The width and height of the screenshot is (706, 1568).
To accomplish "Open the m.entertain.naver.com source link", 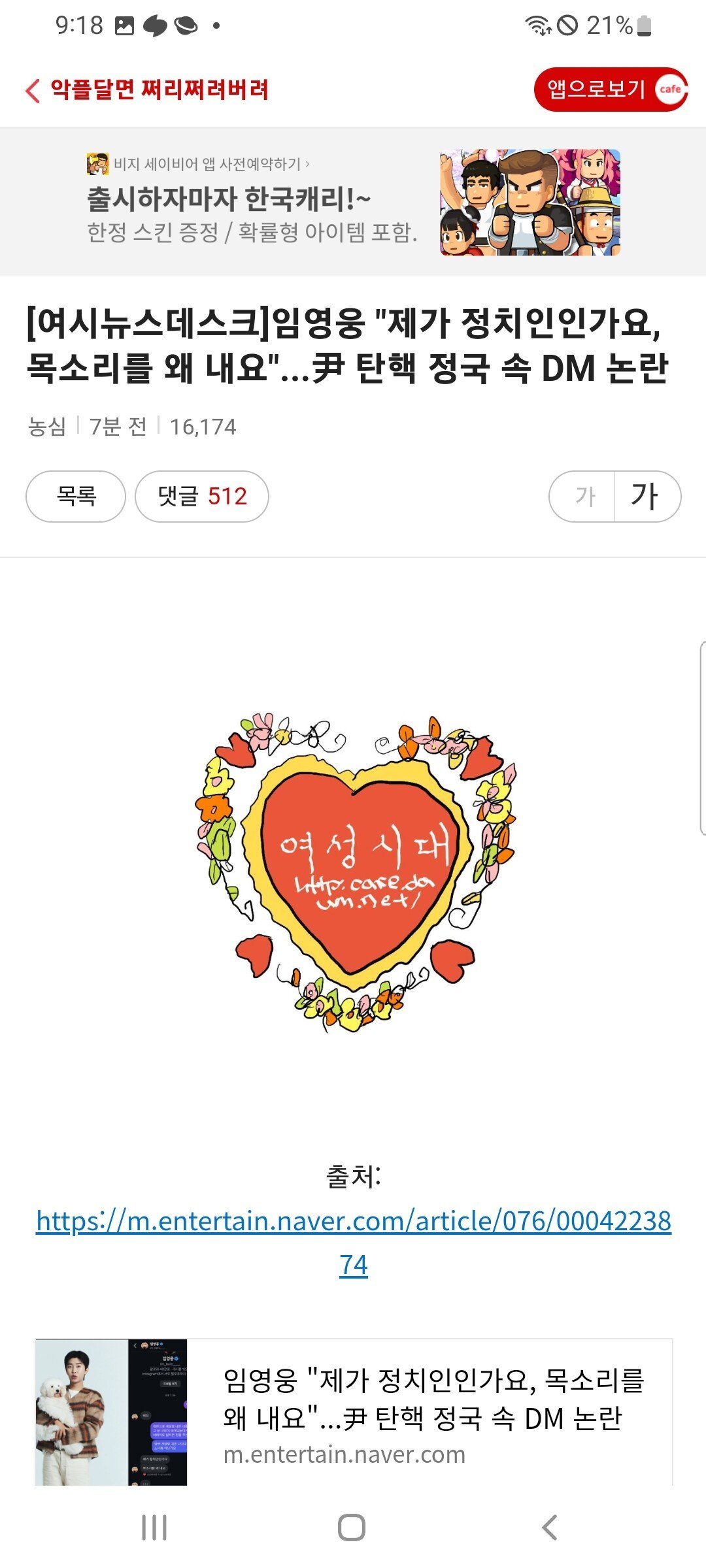I will pyautogui.click(x=353, y=1221).
